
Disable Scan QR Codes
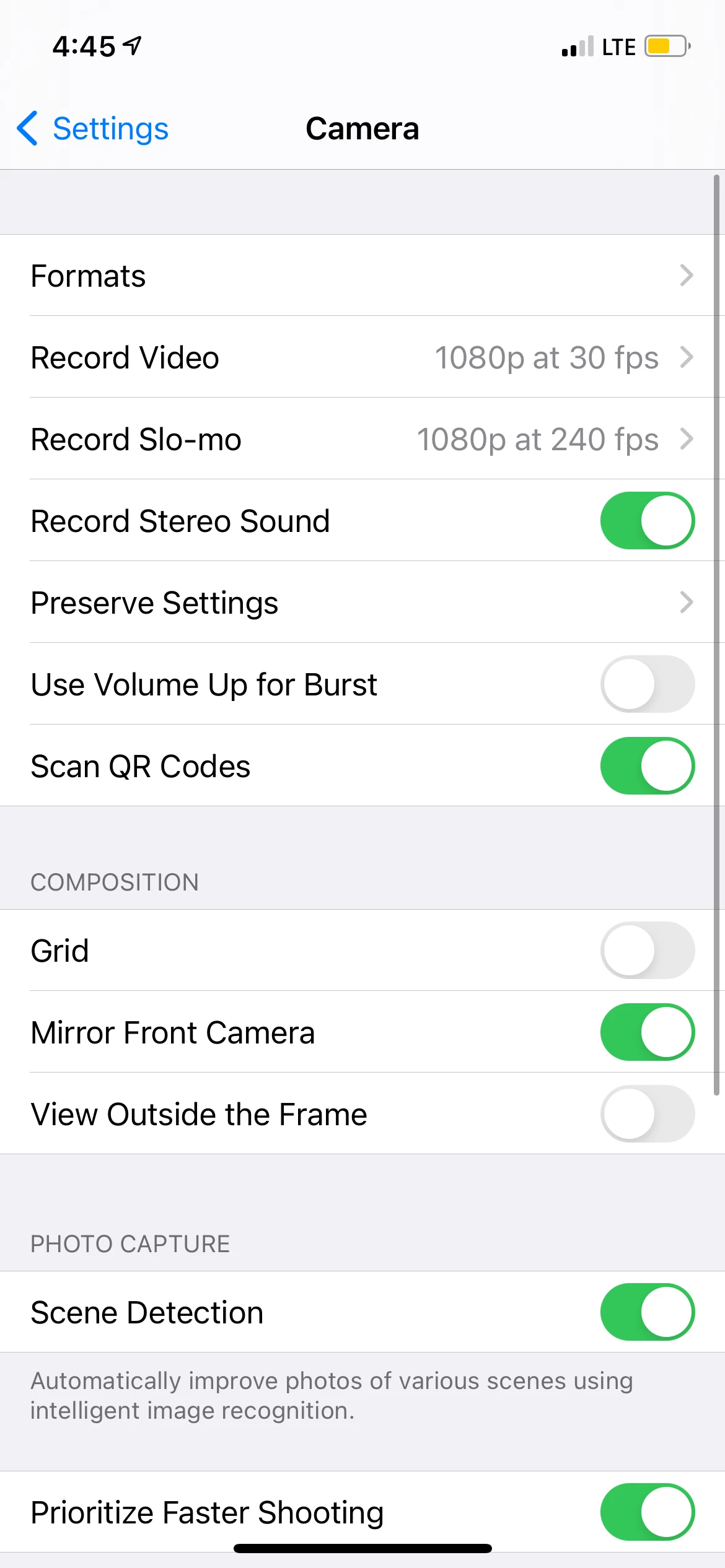pyautogui.click(x=647, y=766)
